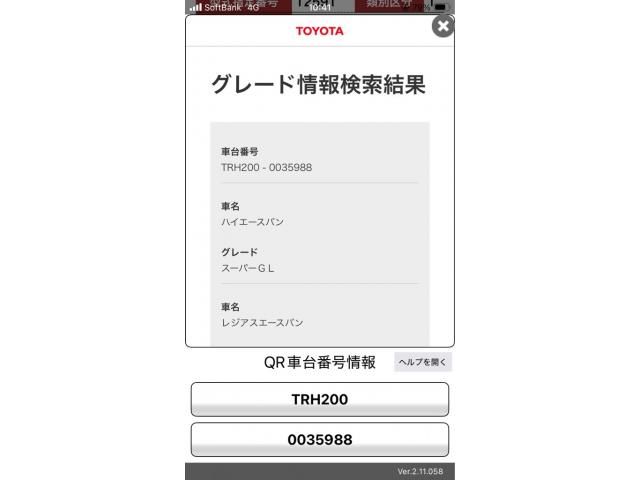The height and width of the screenshot is (480, 640).
Task: Close the grade information popup
Action: tap(442, 26)
